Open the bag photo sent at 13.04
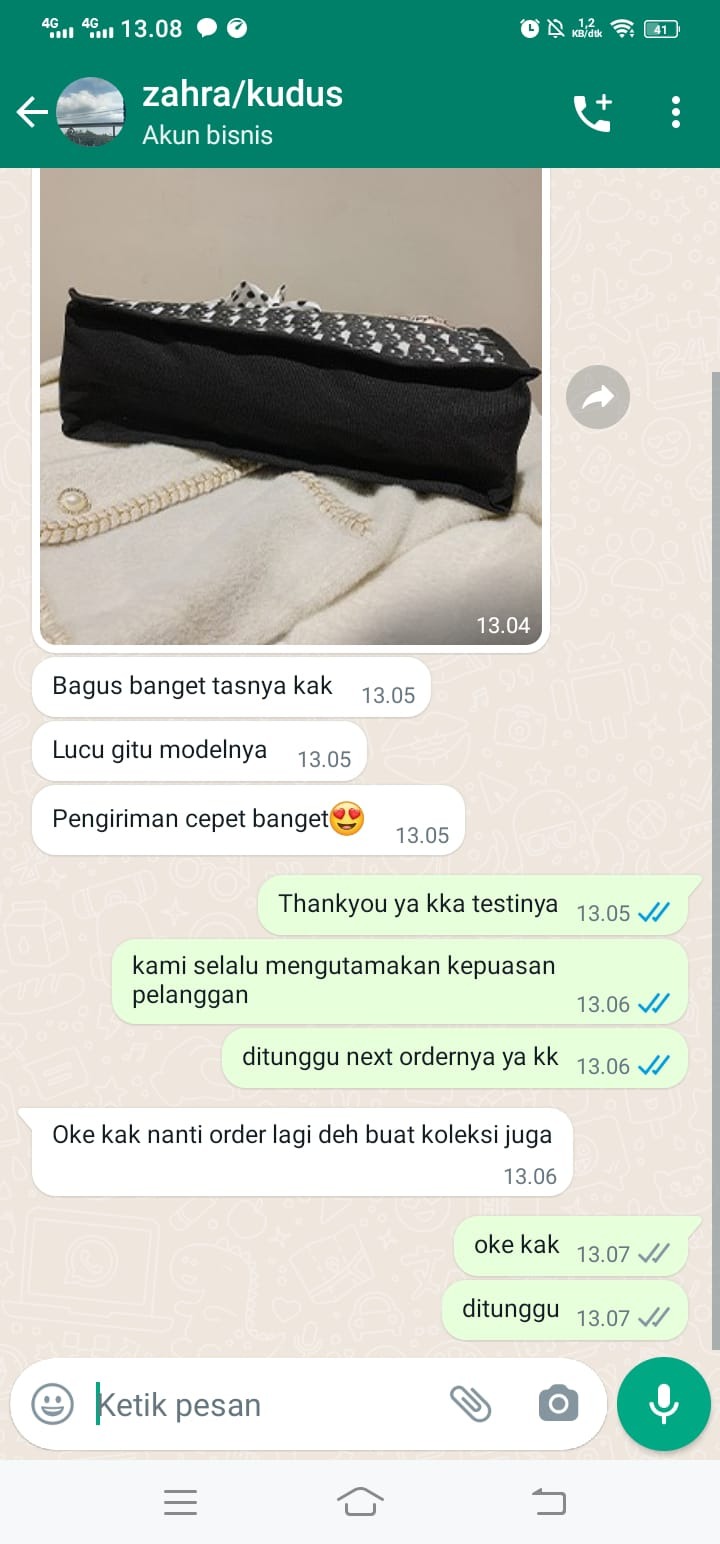This screenshot has height=1544, width=720. 290,400
